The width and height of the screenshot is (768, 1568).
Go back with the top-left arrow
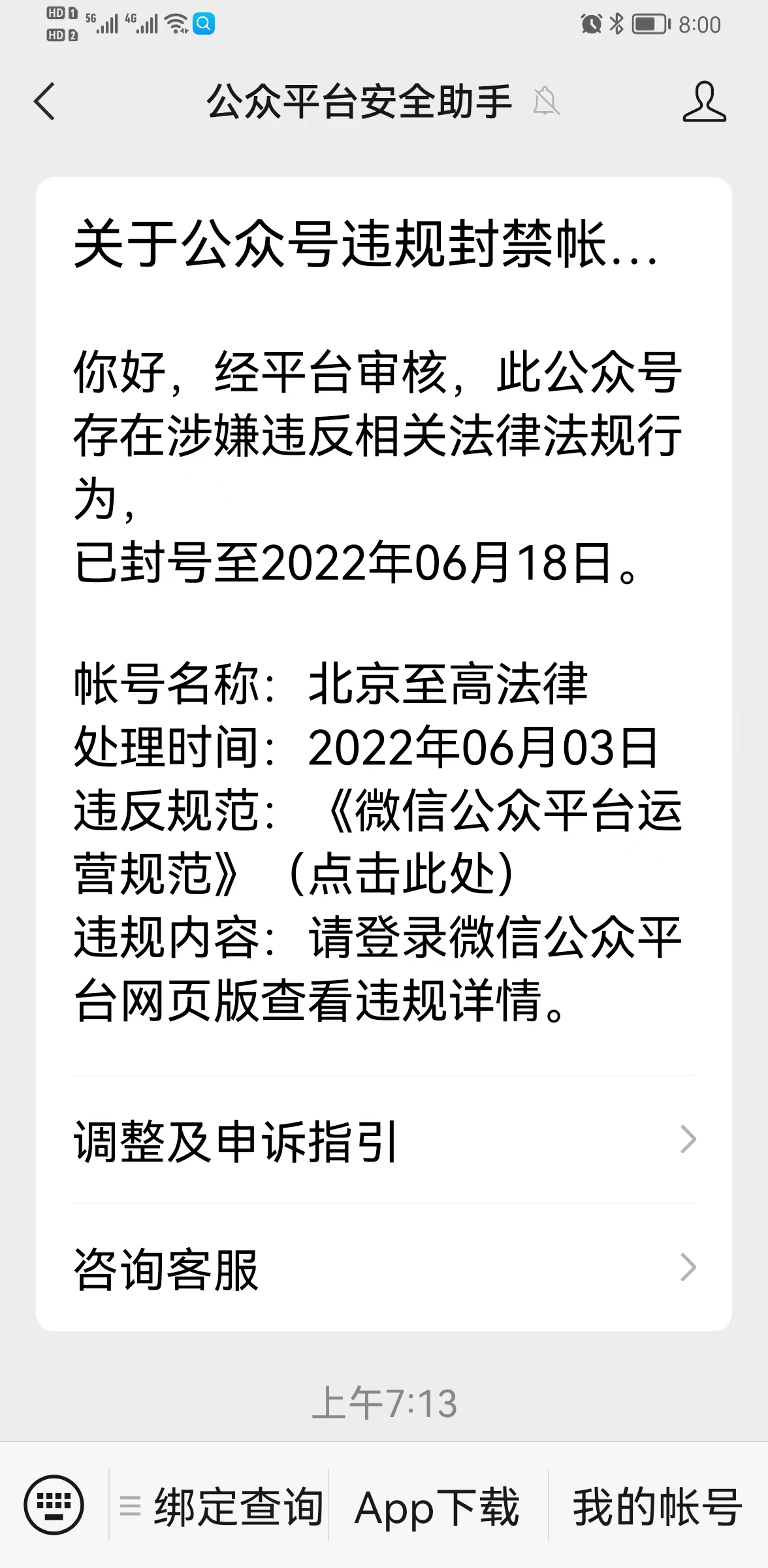tap(44, 102)
